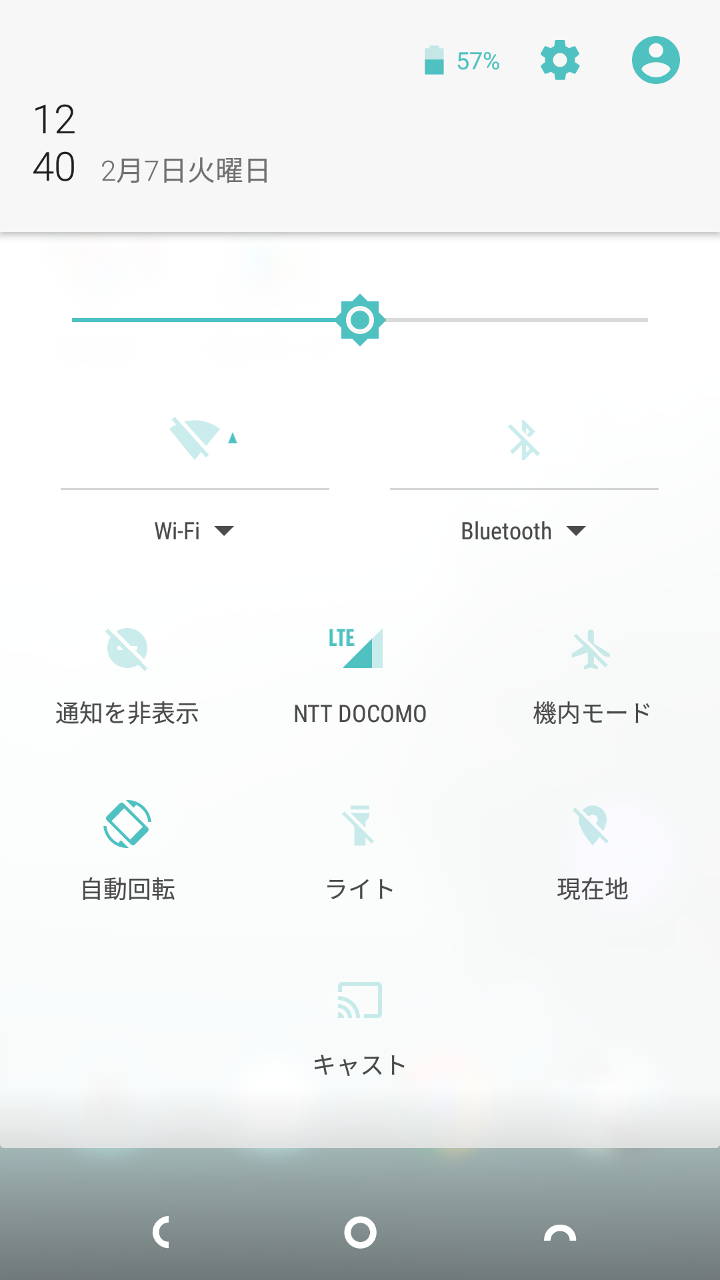Viewport: 720px width, 1280px height.
Task: Toggle Wi-Fi using its icon
Action: (195, 438)
